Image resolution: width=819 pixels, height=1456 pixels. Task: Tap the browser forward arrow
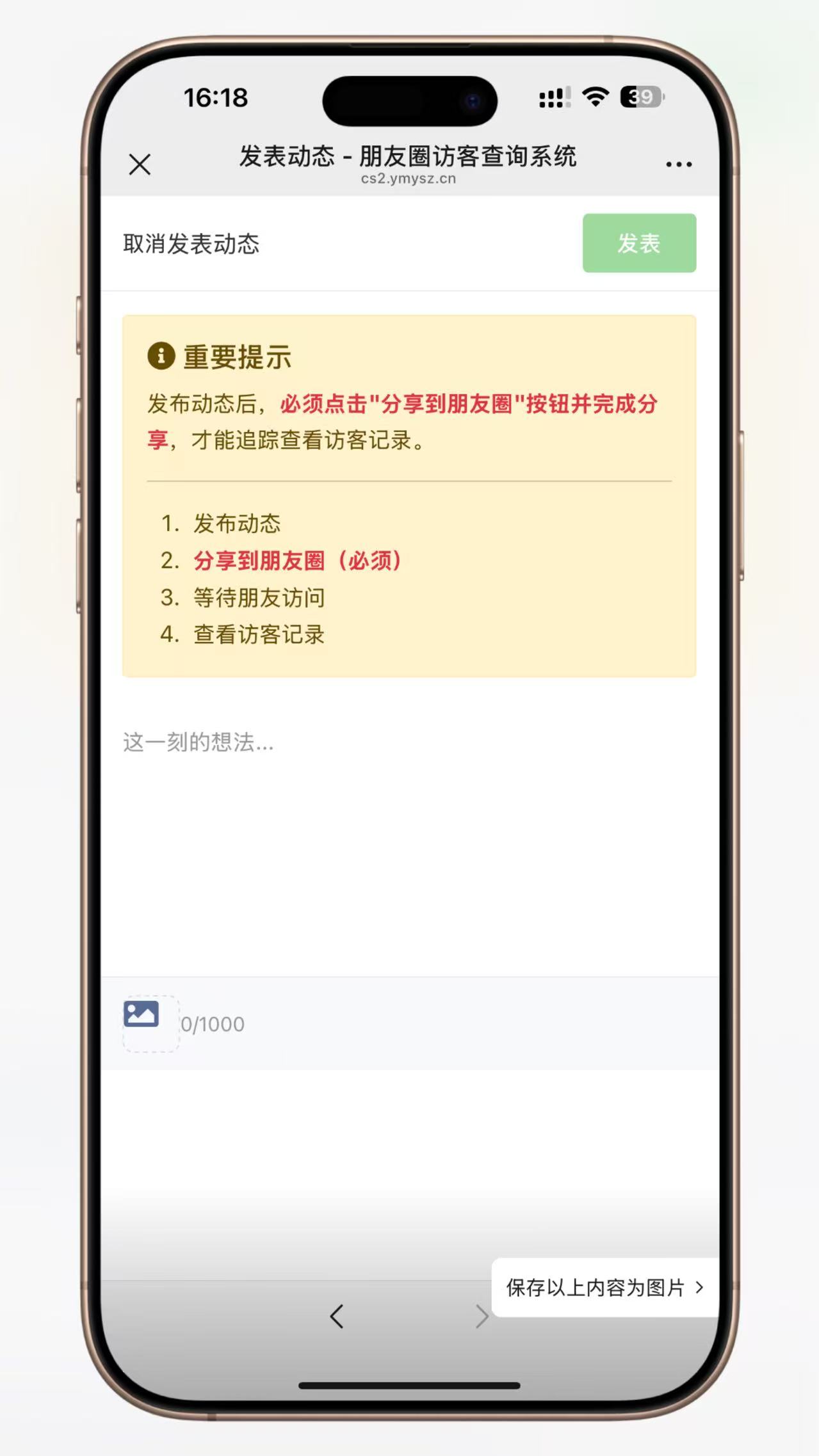[482, 1316]
